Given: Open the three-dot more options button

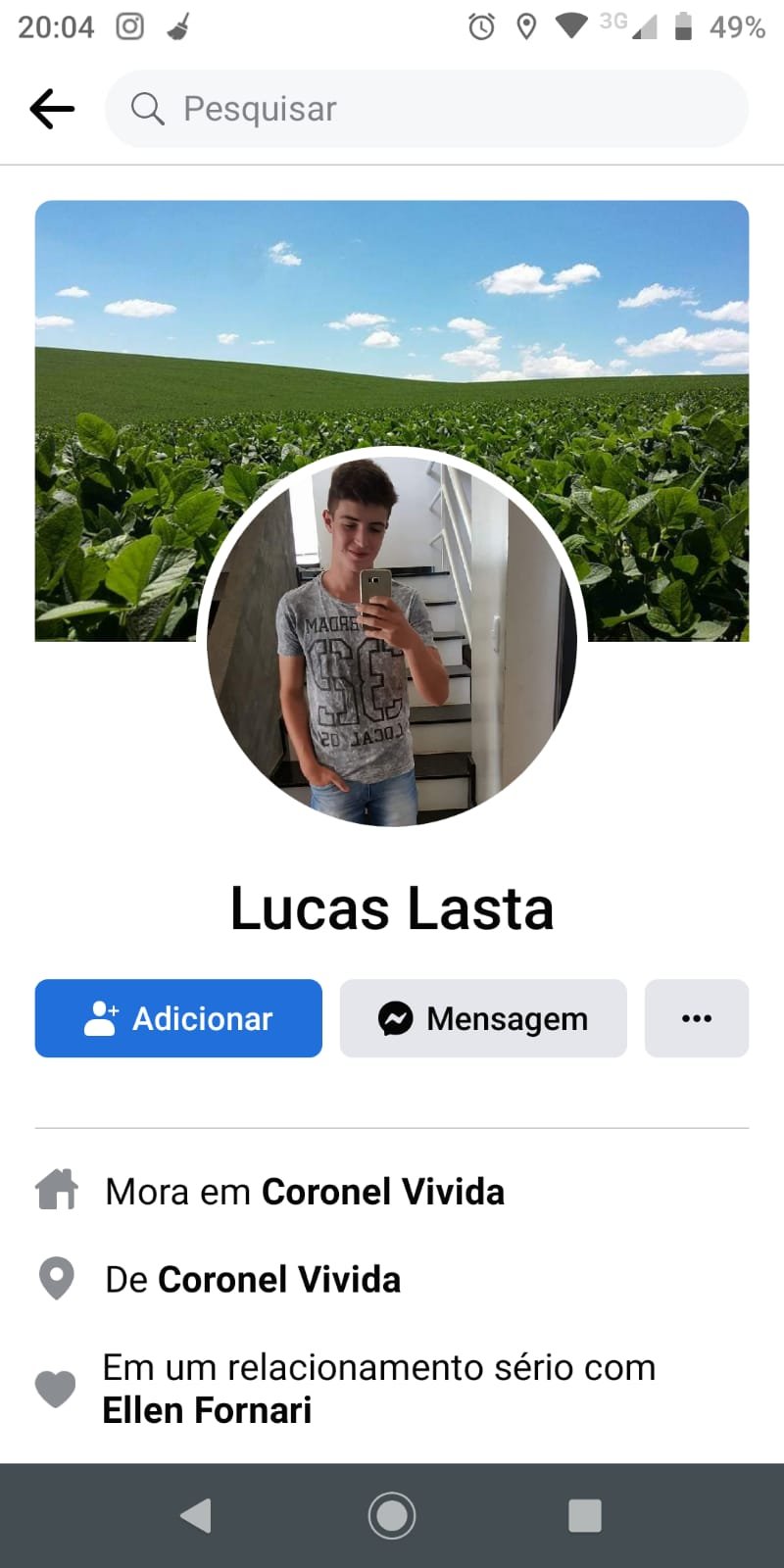Looking at the screenshot, I should coord(696,1018).
